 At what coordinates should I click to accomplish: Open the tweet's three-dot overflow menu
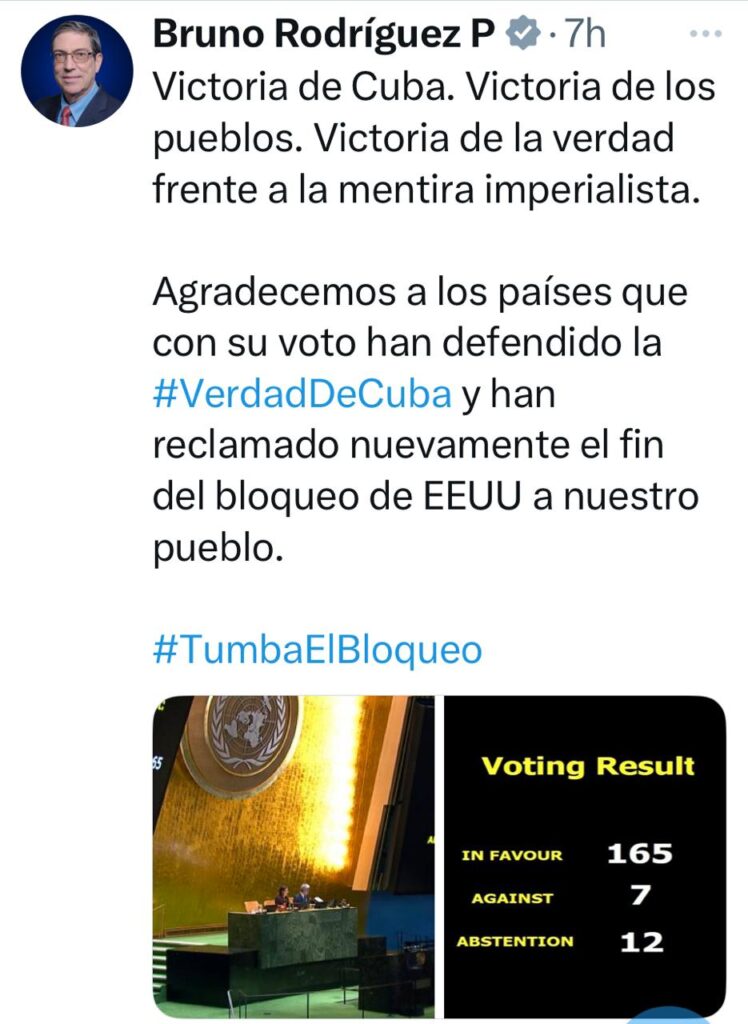(x=706, y=33)
